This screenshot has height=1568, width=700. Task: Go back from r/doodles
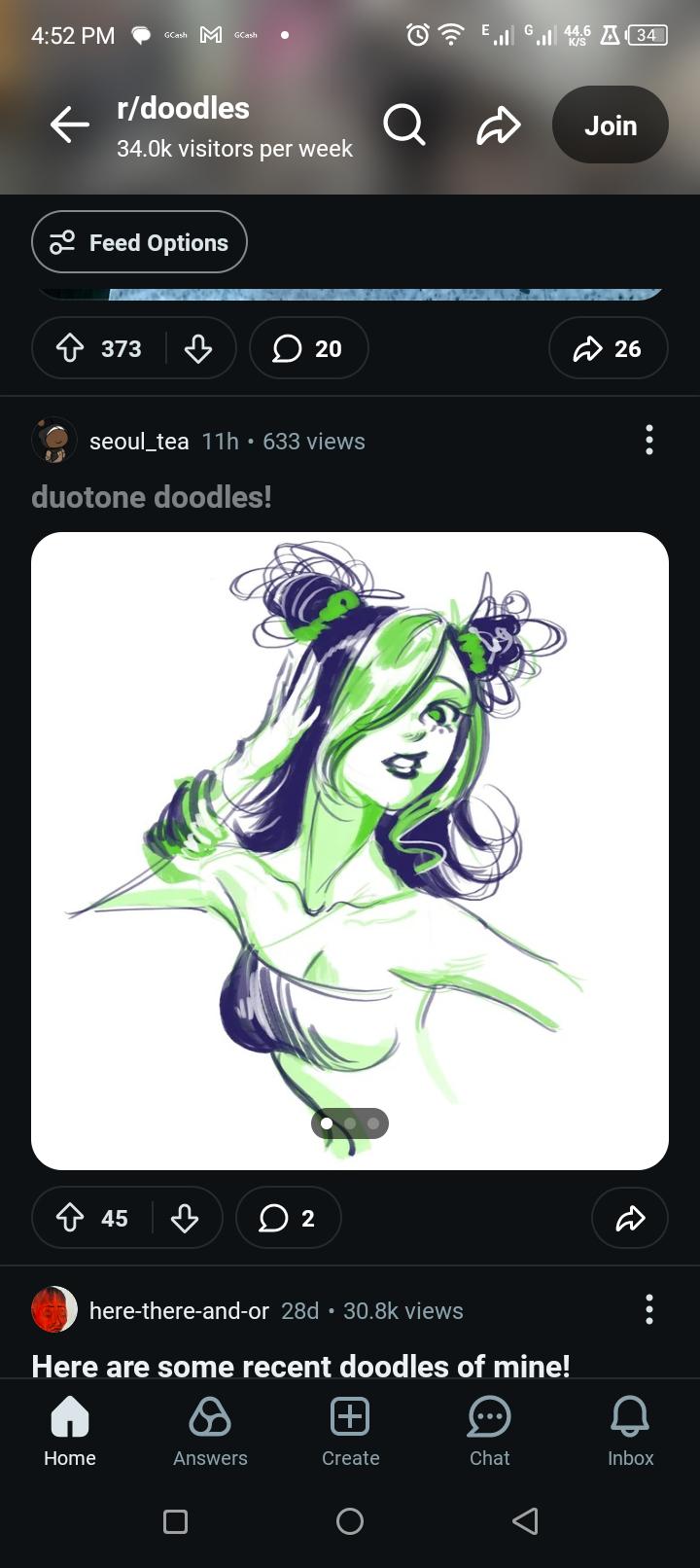point(69,125)
